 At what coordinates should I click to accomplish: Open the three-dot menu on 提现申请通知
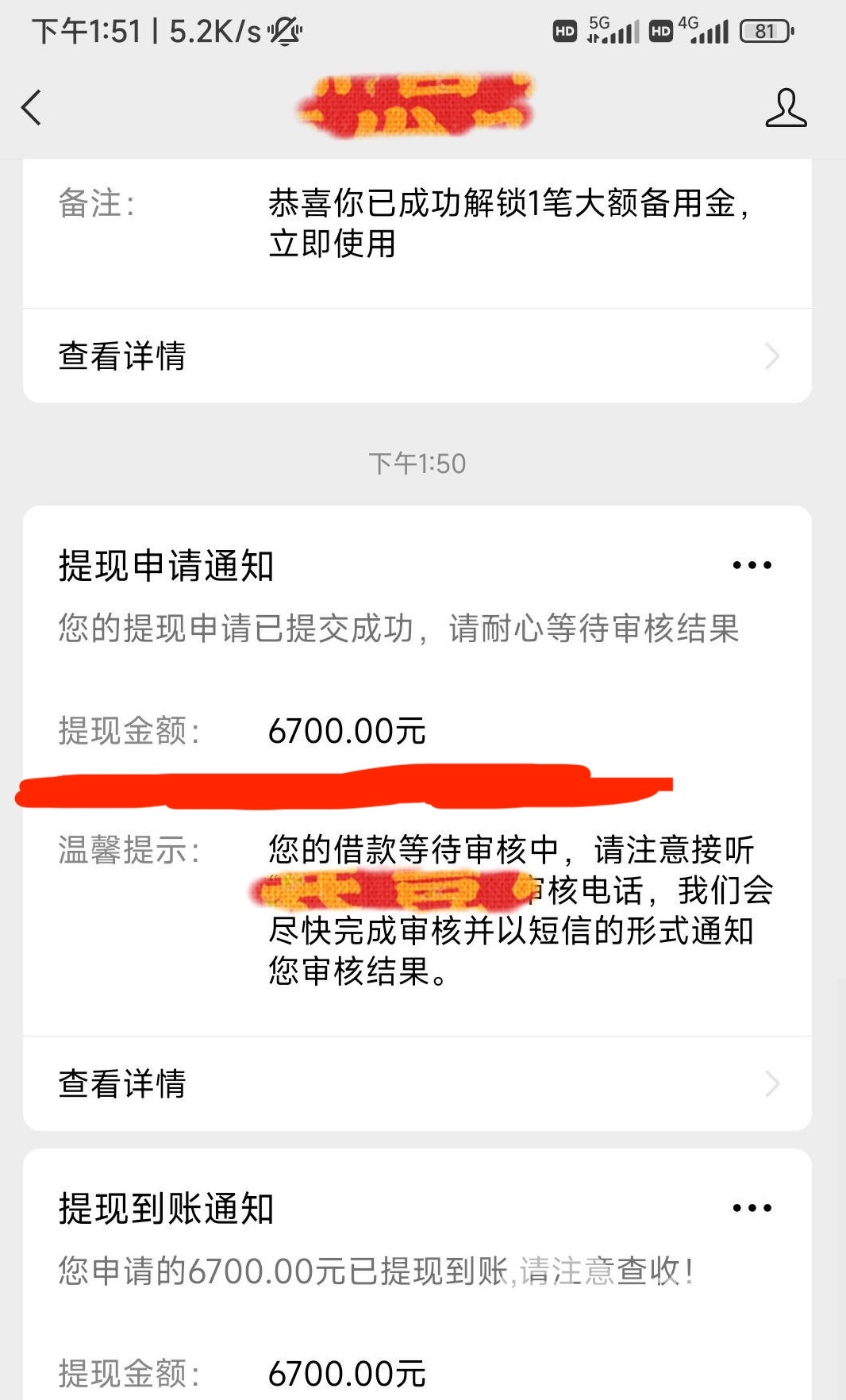coord(752,565)
